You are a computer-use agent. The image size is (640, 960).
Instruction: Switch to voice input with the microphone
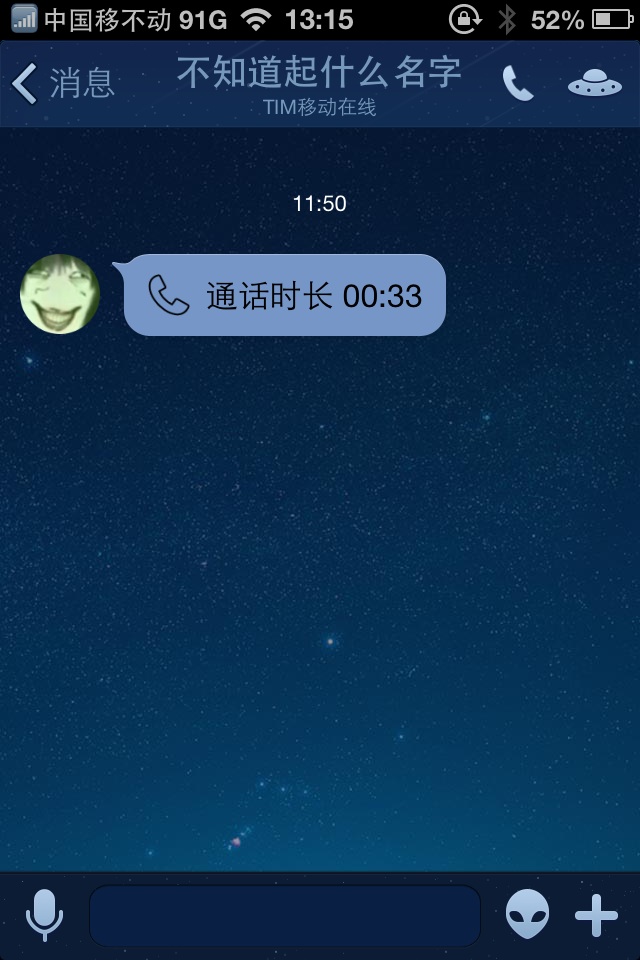[x=44, y=914]
